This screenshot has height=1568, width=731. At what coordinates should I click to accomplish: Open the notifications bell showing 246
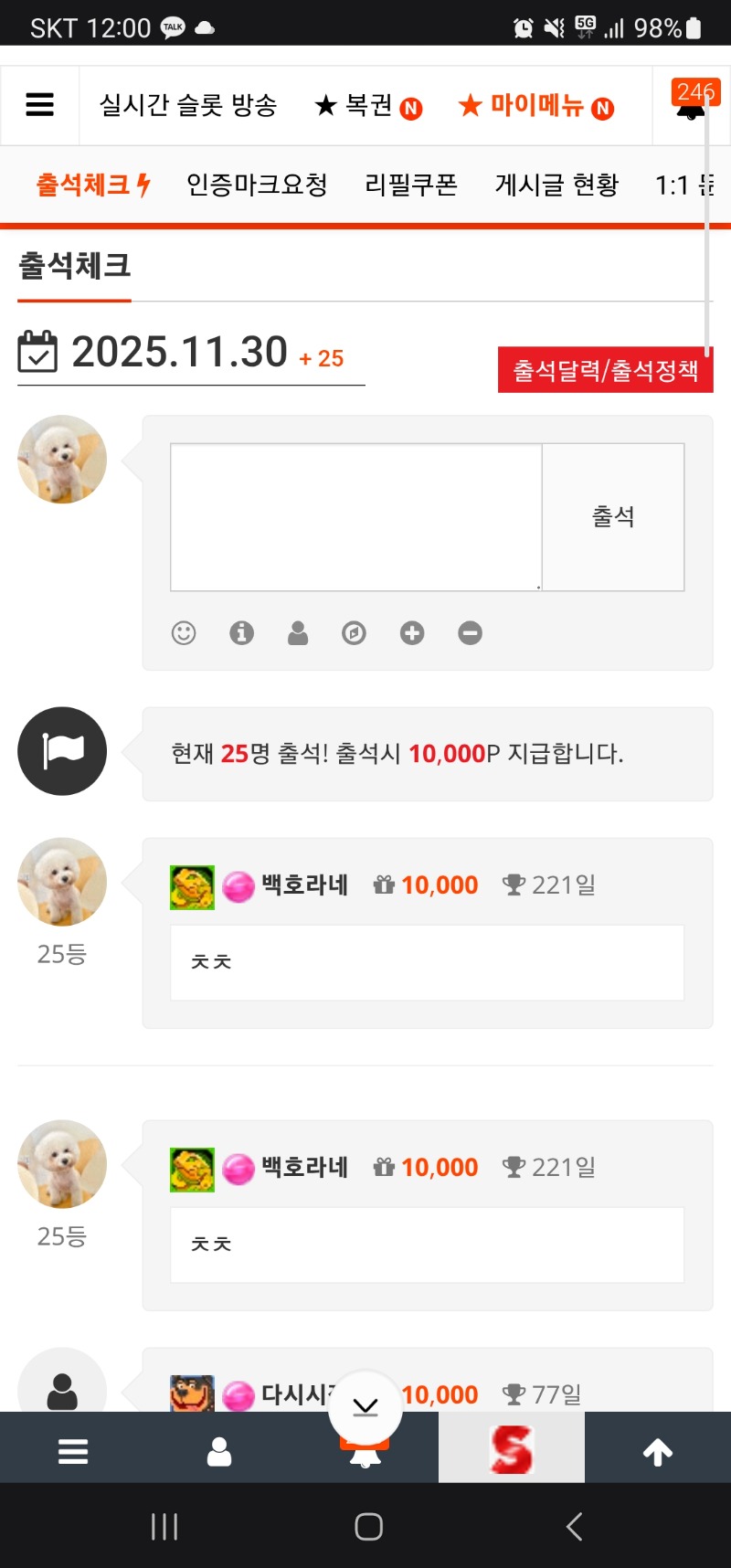pos(691,104)
